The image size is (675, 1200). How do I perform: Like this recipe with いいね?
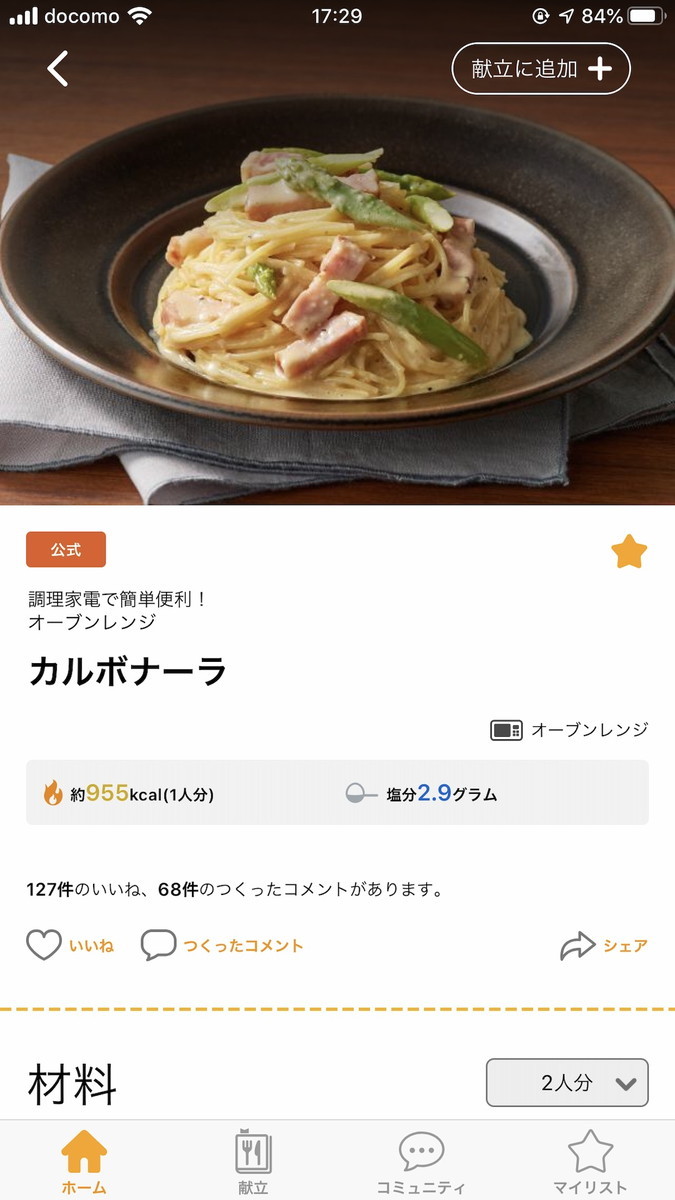click(x=70, y=945)
